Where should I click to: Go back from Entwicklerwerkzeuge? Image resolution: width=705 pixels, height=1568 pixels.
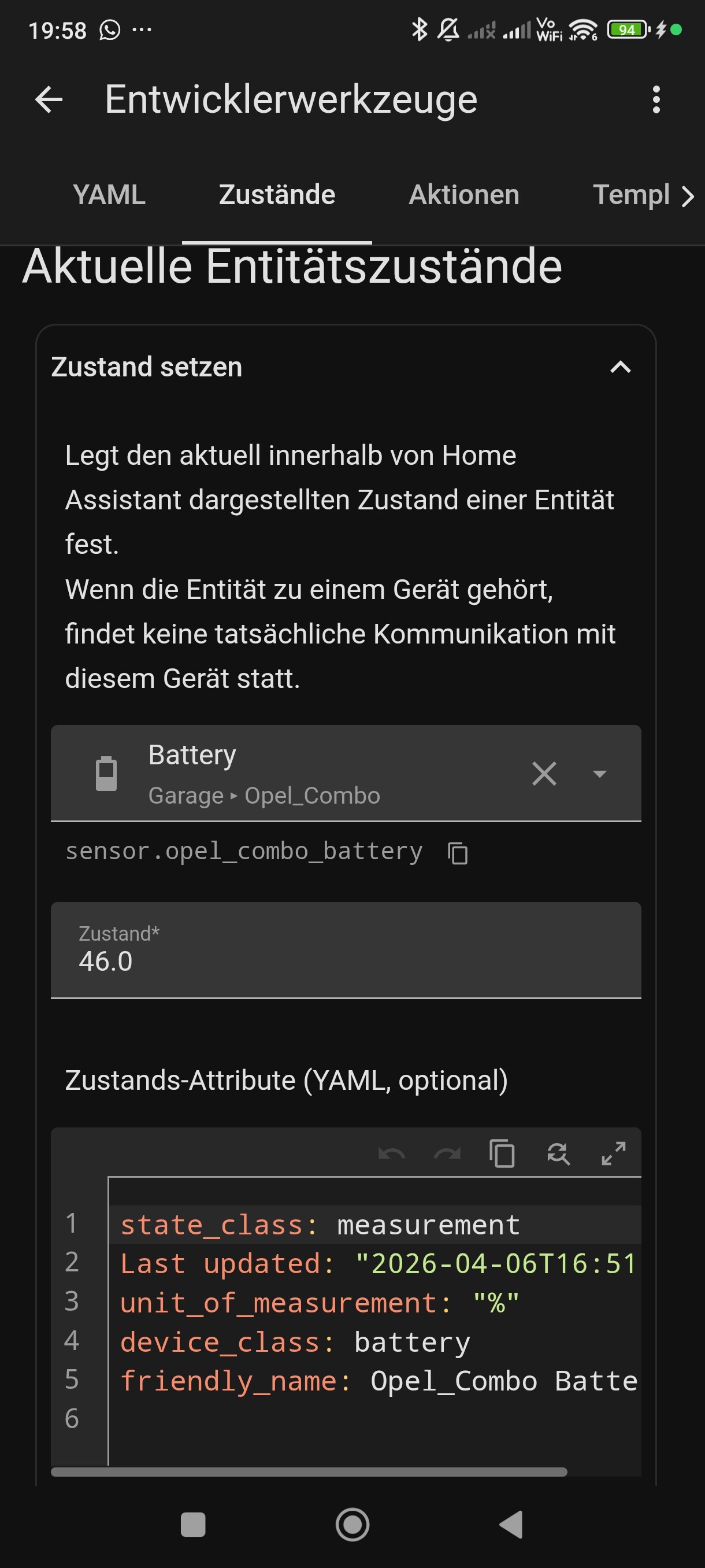pyautogui.click(x=49, y=99)
